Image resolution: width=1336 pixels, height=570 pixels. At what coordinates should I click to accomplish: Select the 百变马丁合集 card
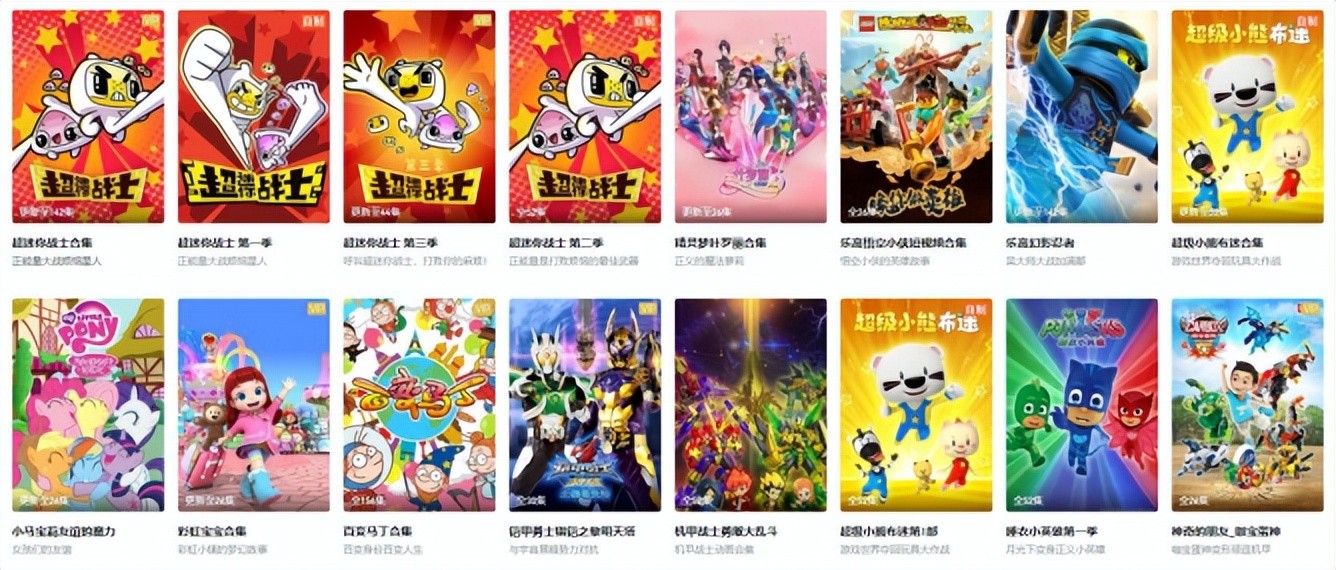pos(419,405)
